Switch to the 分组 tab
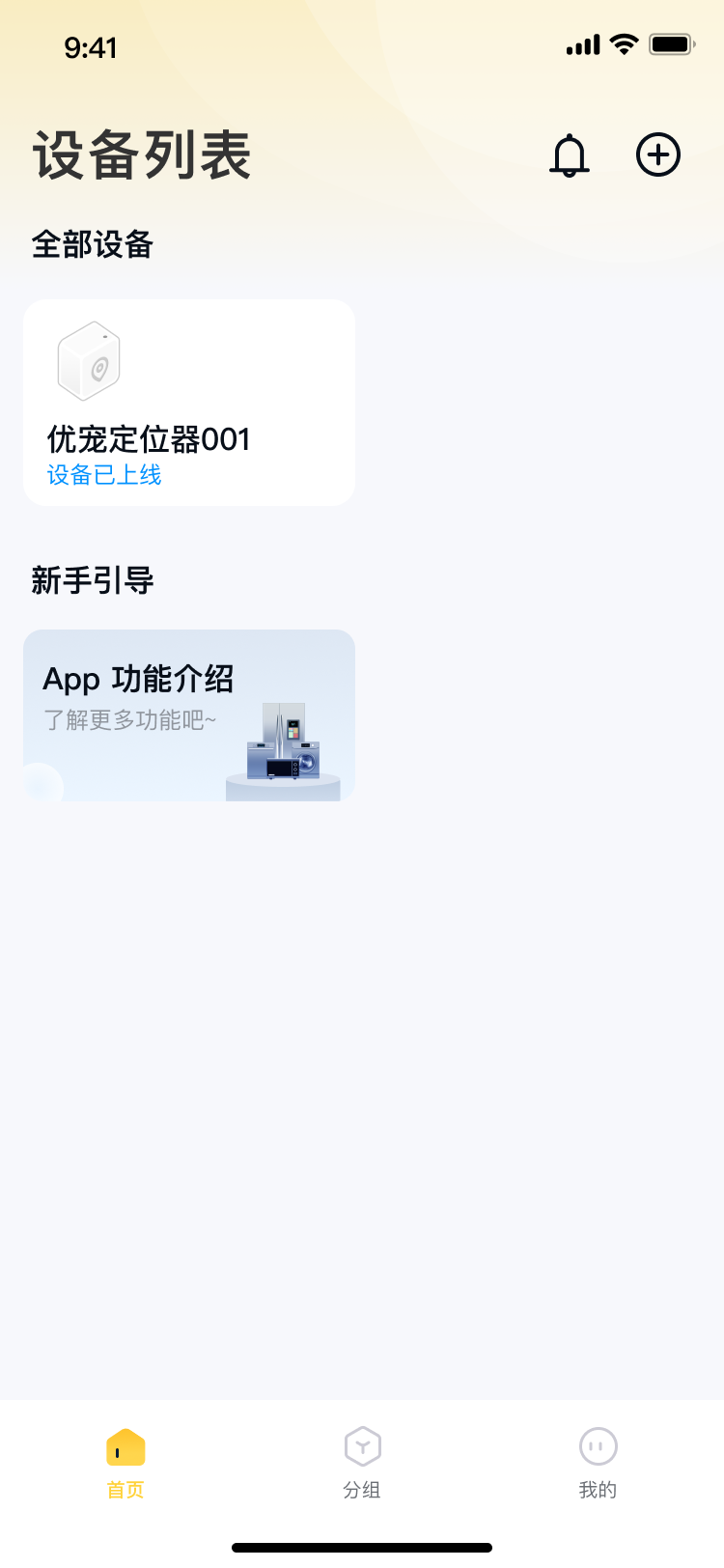 pos(362,1462)
